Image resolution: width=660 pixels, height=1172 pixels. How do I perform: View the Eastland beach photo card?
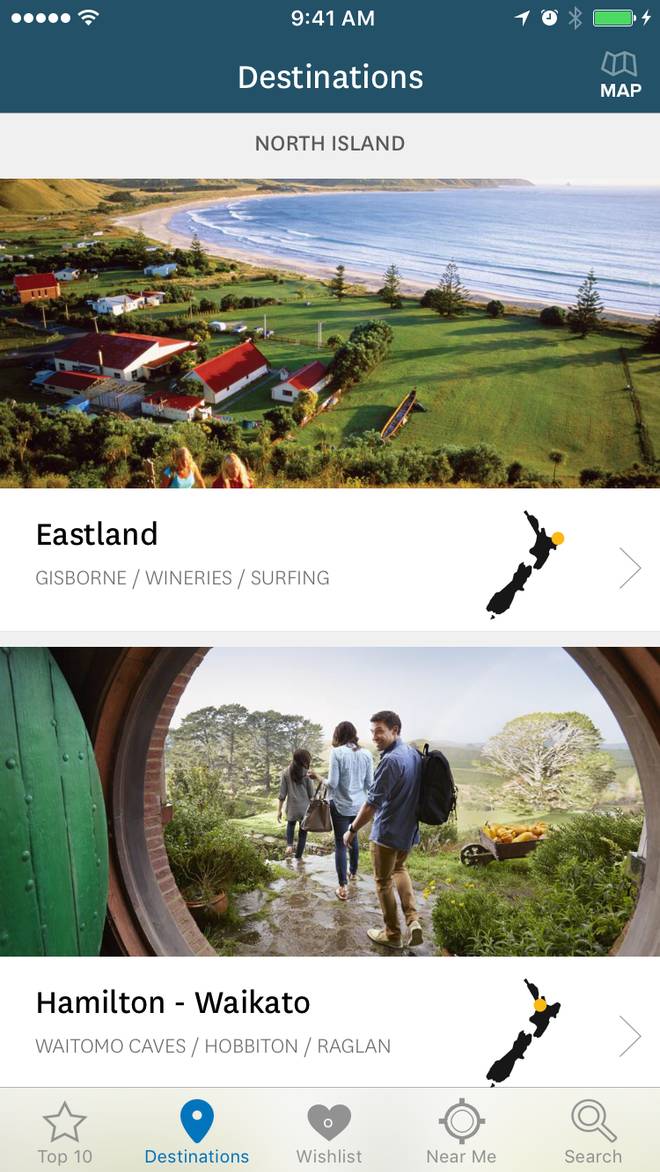pyautogui.click(x=330, y=333)
